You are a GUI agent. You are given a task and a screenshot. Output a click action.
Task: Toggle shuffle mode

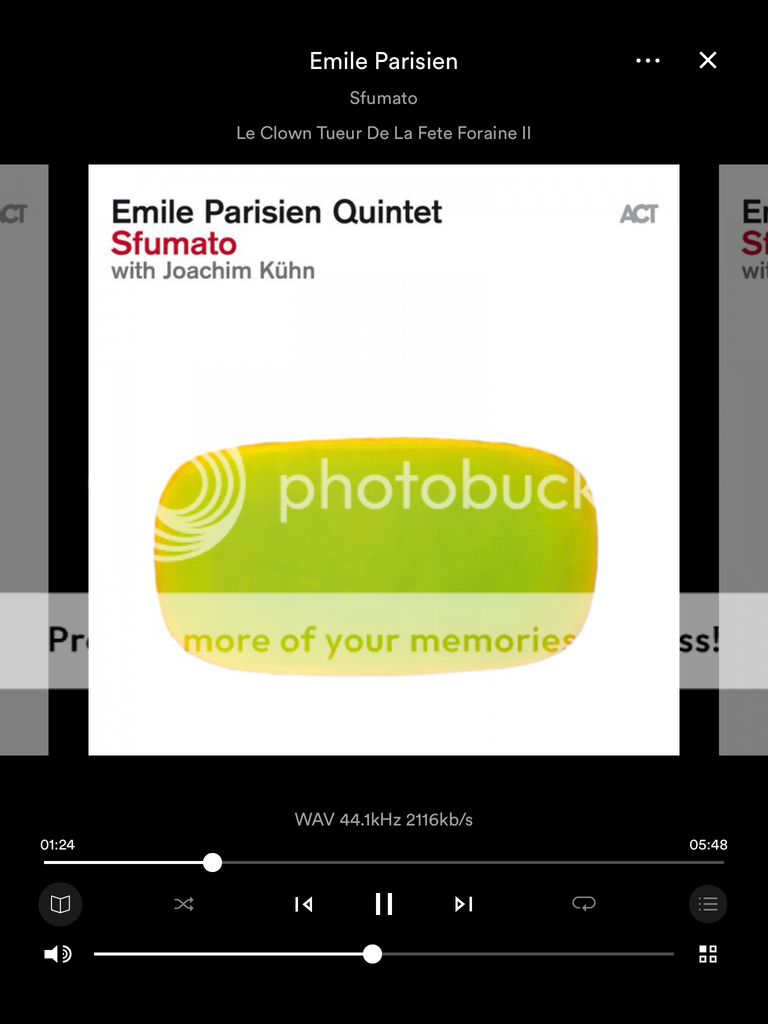tap(184, 904)
